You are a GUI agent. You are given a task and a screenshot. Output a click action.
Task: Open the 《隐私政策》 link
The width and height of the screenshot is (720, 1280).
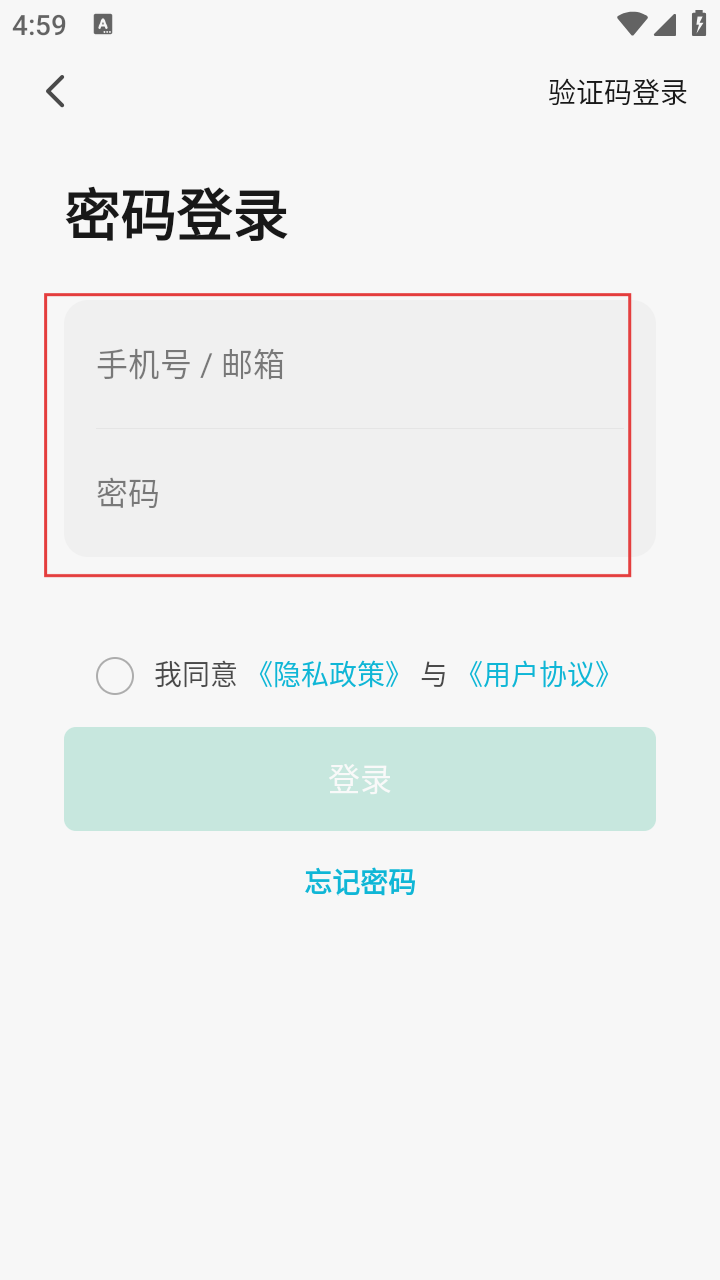click(x=329, y=675)
